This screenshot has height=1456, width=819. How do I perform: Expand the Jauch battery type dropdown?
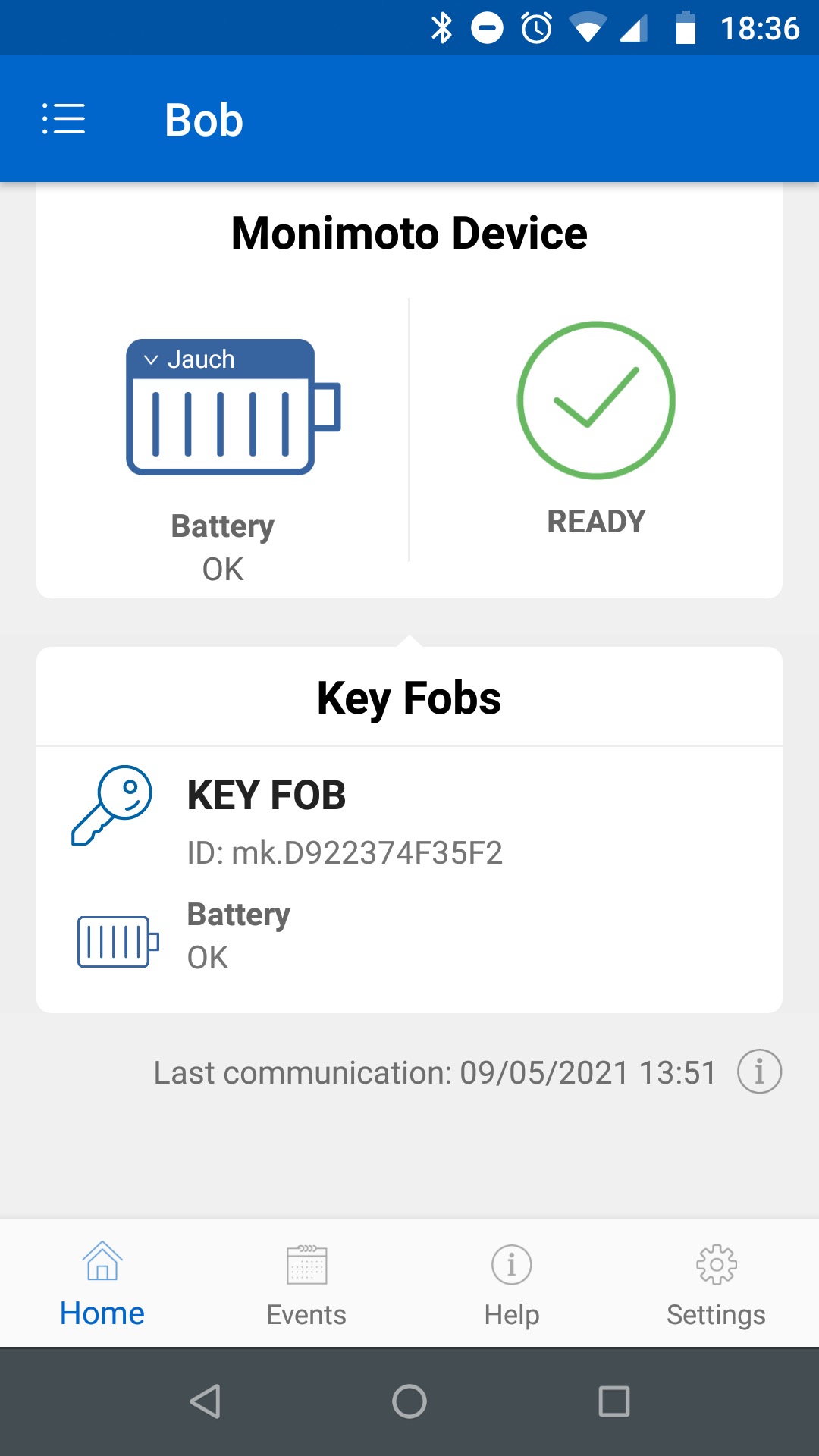pyautogui.click(x=191, y=359)
